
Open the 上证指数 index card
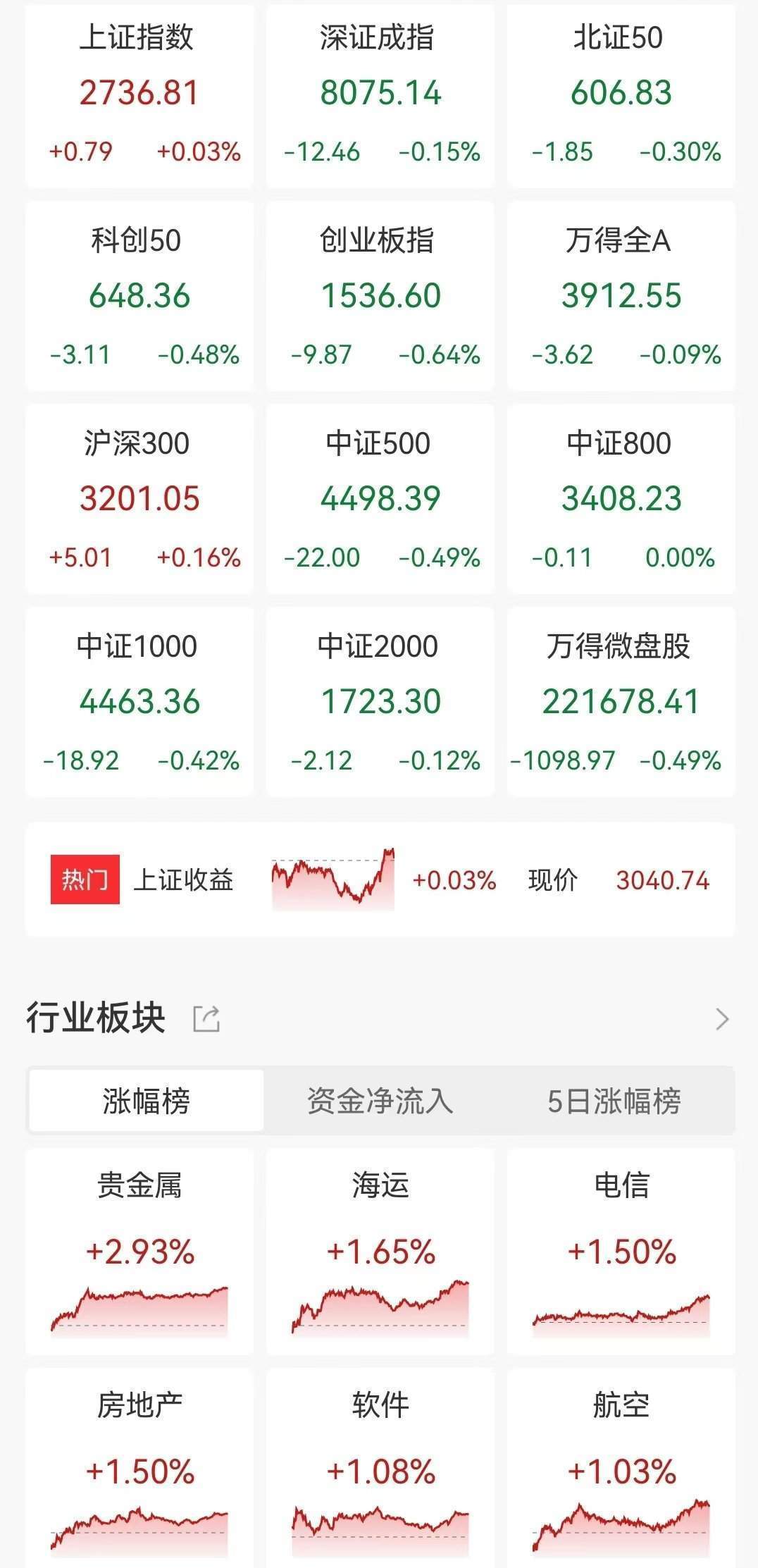tap(139, 92)
